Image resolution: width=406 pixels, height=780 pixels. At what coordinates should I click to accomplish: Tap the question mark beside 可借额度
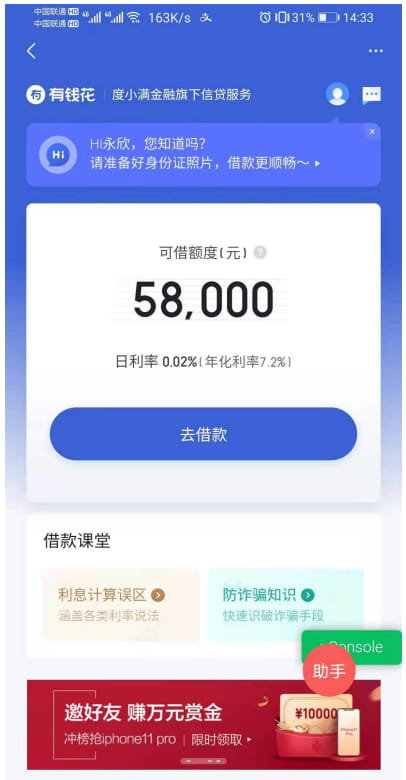click(260, 253)
